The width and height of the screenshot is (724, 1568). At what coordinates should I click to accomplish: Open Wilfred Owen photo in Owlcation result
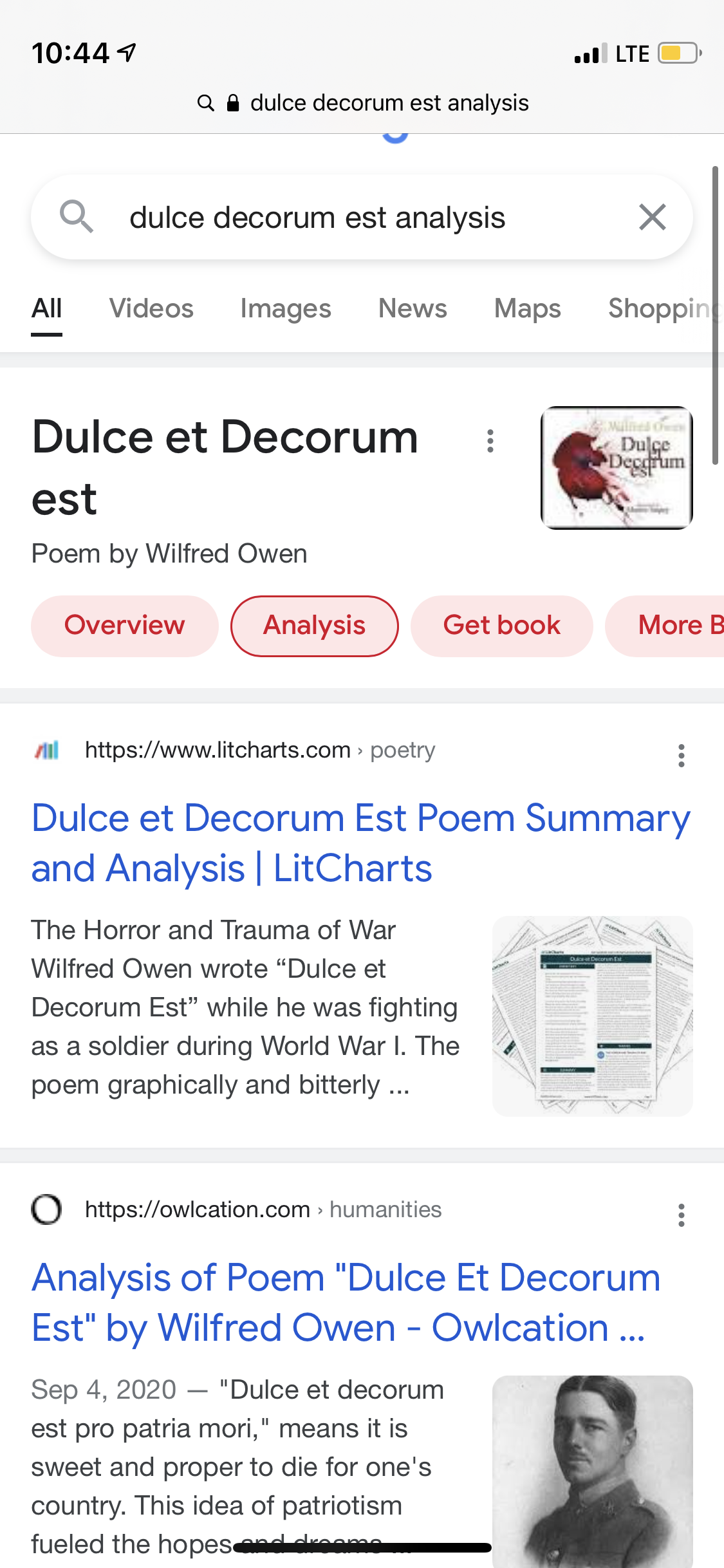coord(592,1471)
